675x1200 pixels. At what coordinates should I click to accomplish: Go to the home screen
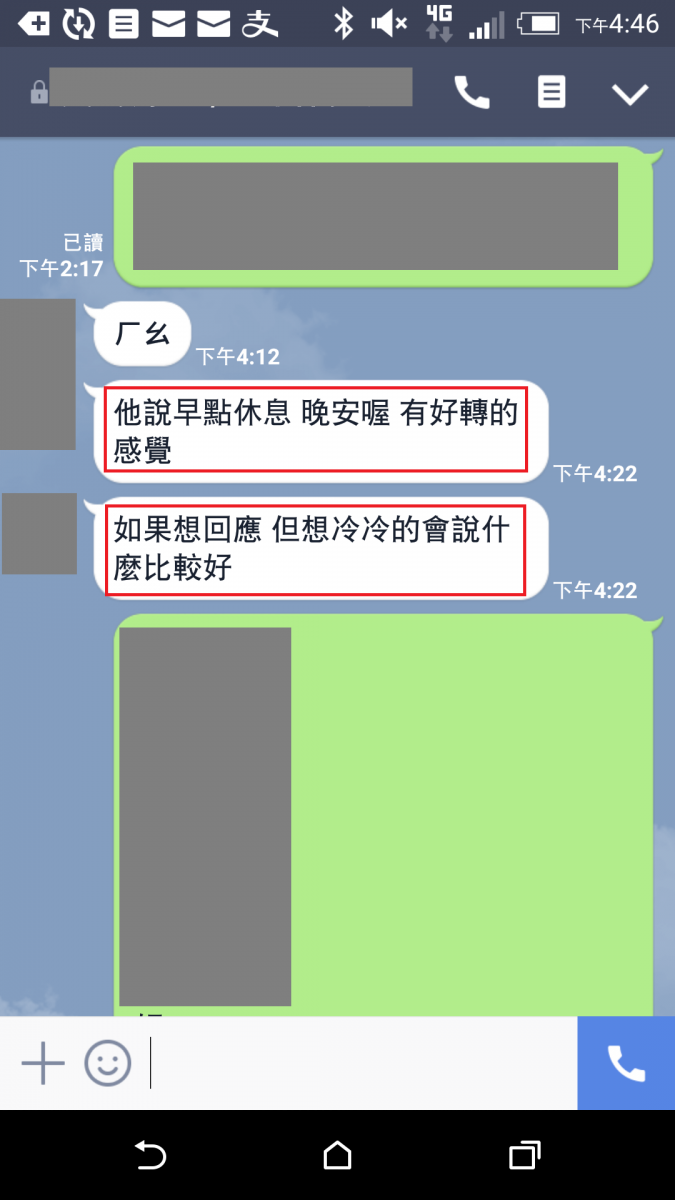337,1156
